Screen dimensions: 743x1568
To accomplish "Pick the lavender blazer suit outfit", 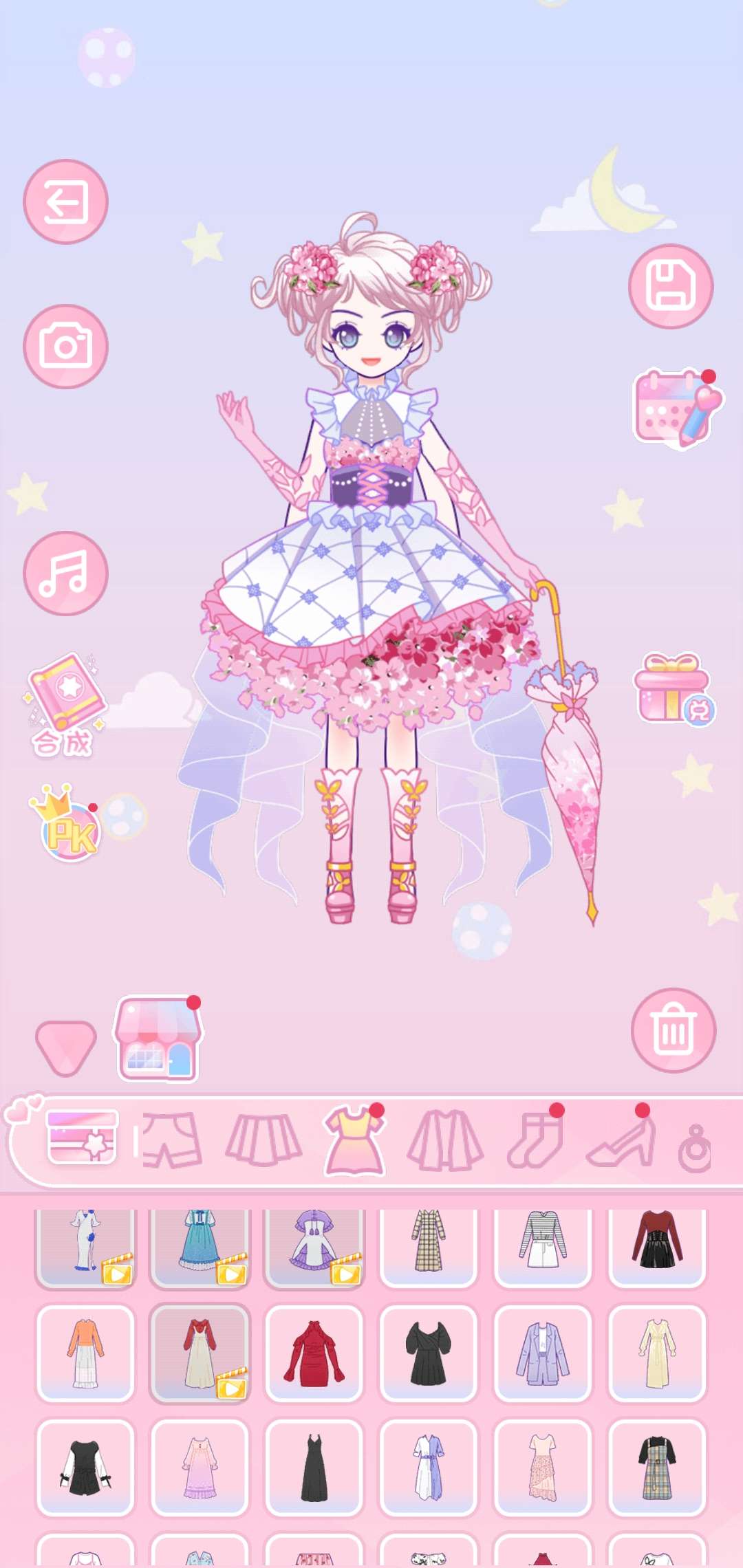I will click(x=543, y=1353).
